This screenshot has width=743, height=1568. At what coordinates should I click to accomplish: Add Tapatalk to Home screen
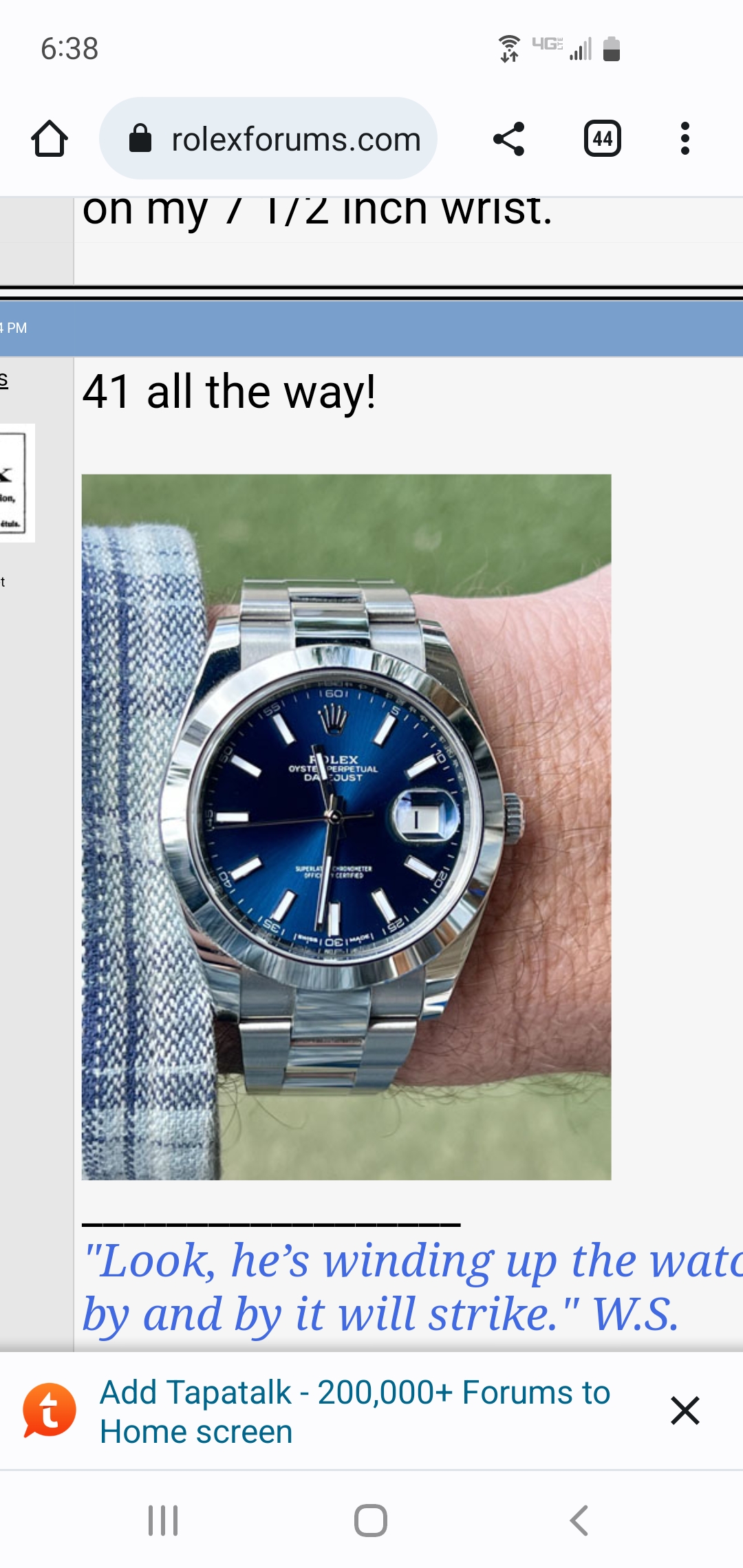pos(354,1411)
